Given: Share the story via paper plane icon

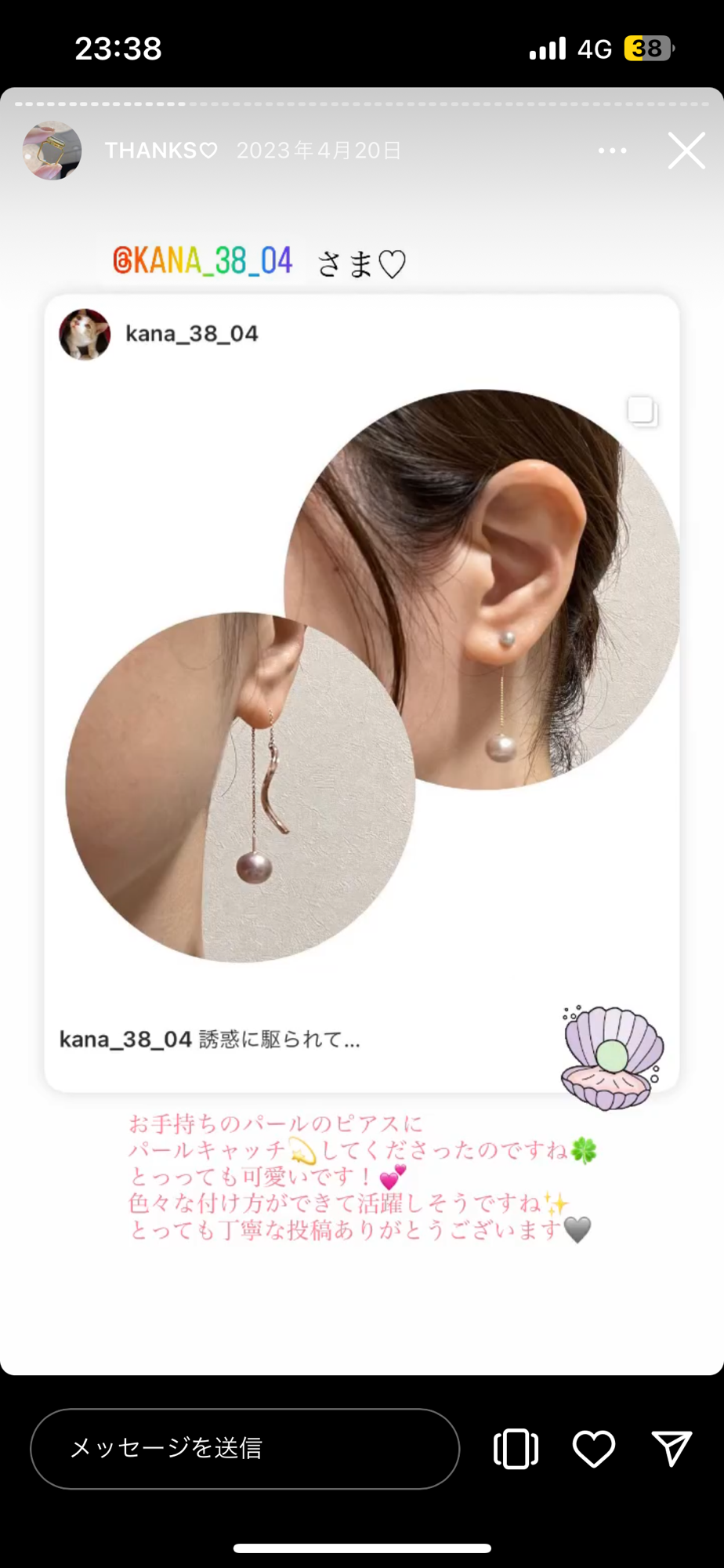Looking at the screenshot, I should point(672,1448).
